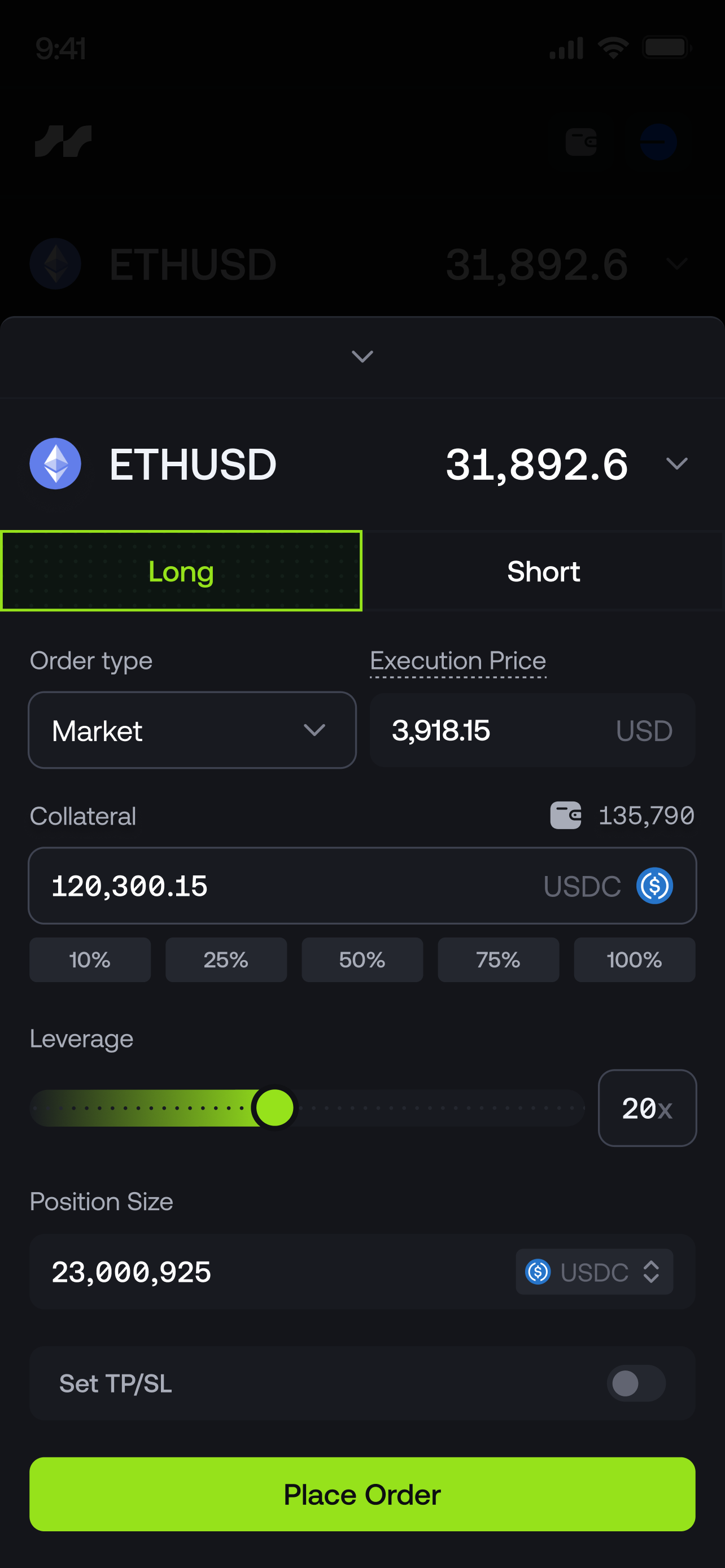Open the Market order type dropdown

pos(192,730)
